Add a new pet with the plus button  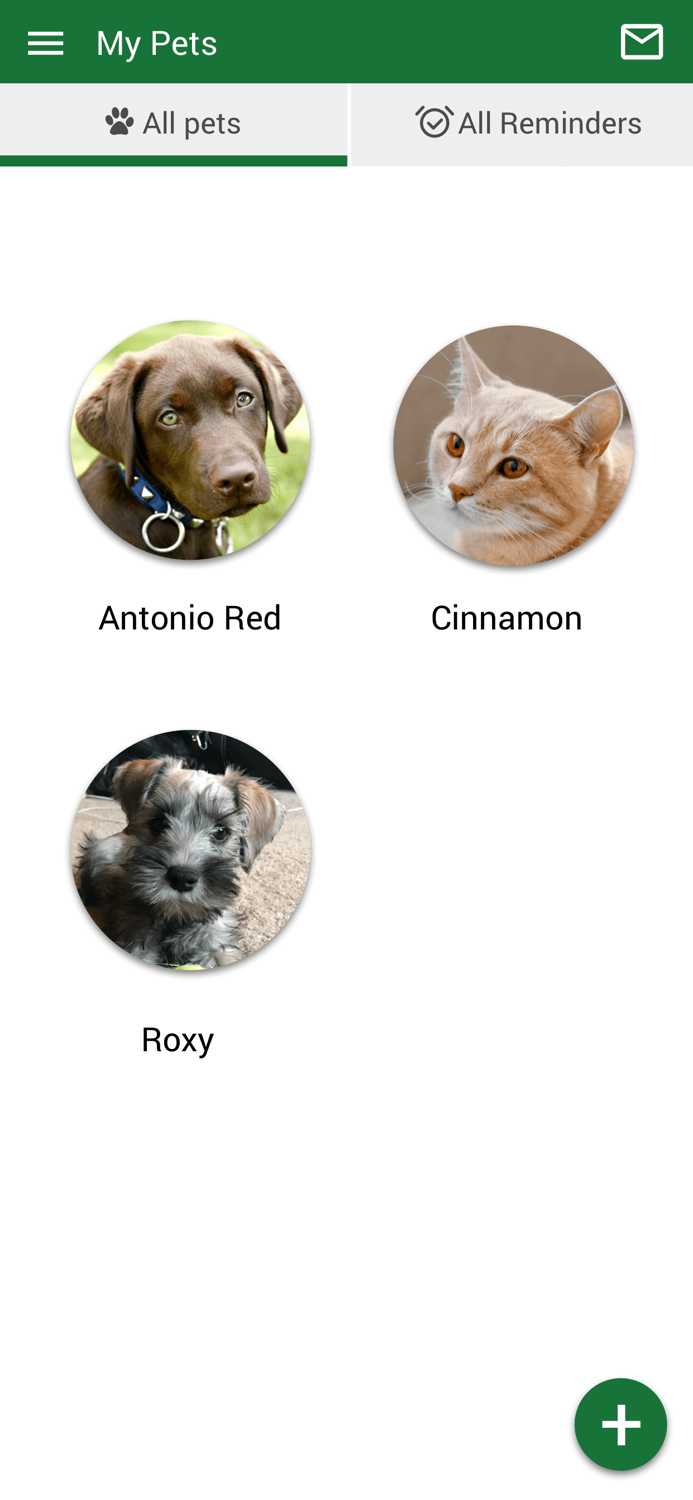[x=620, y=1424]
